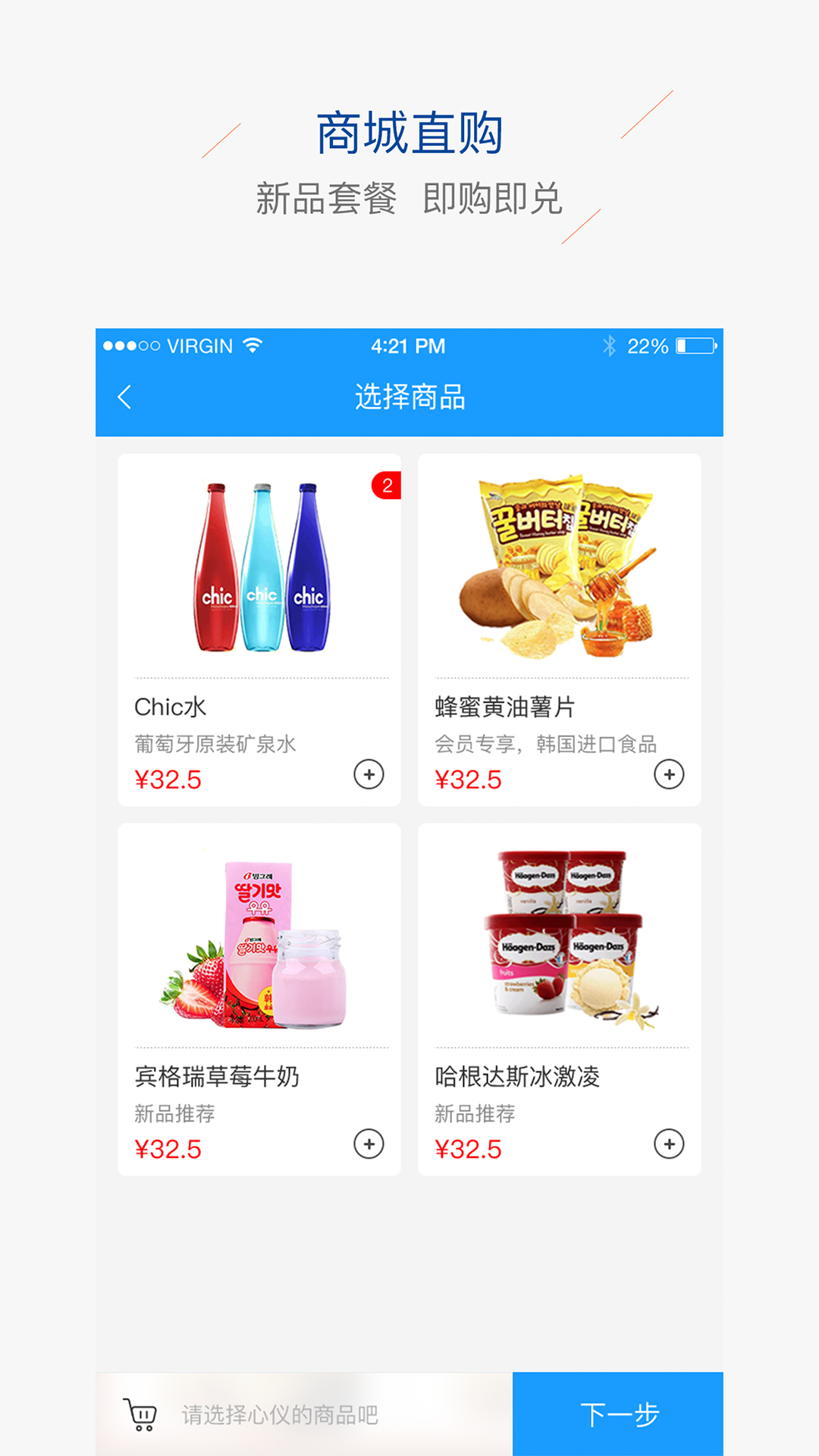The width and height of the screenshot is (819, 1456).
Task: Select the 选择商品 title bar
Action: pos(409,396)
